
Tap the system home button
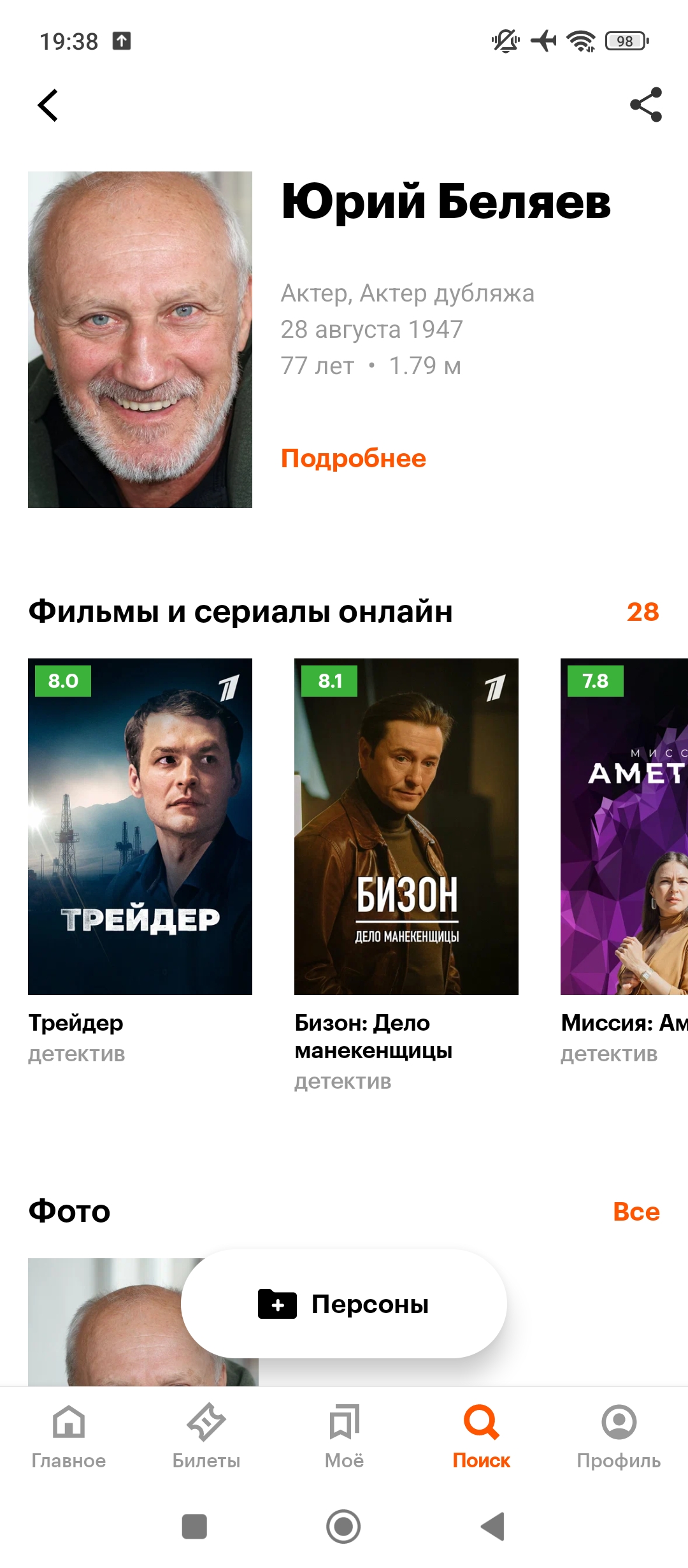coord(343,1527)
